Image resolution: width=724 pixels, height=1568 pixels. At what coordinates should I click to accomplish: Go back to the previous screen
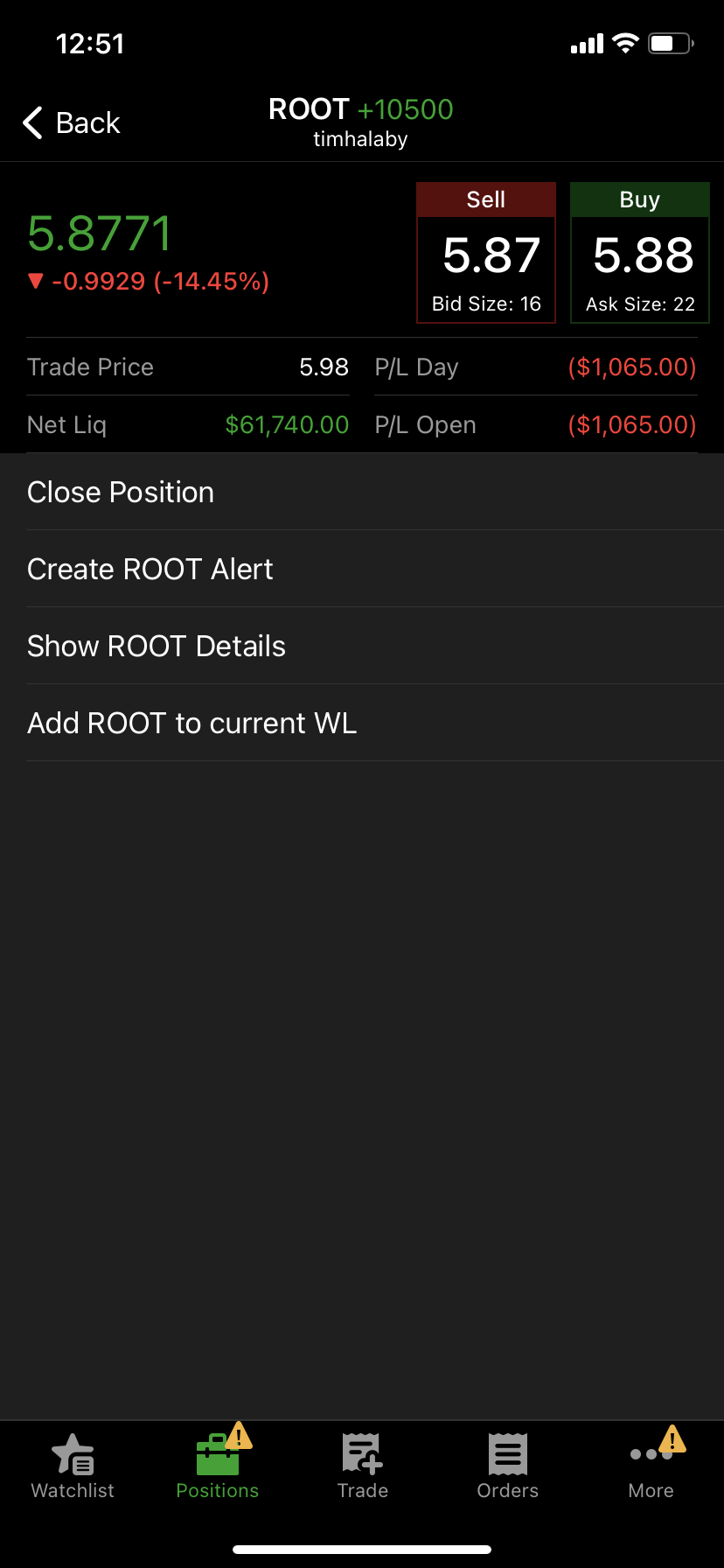pyautogui.click(x=72, y=123)
